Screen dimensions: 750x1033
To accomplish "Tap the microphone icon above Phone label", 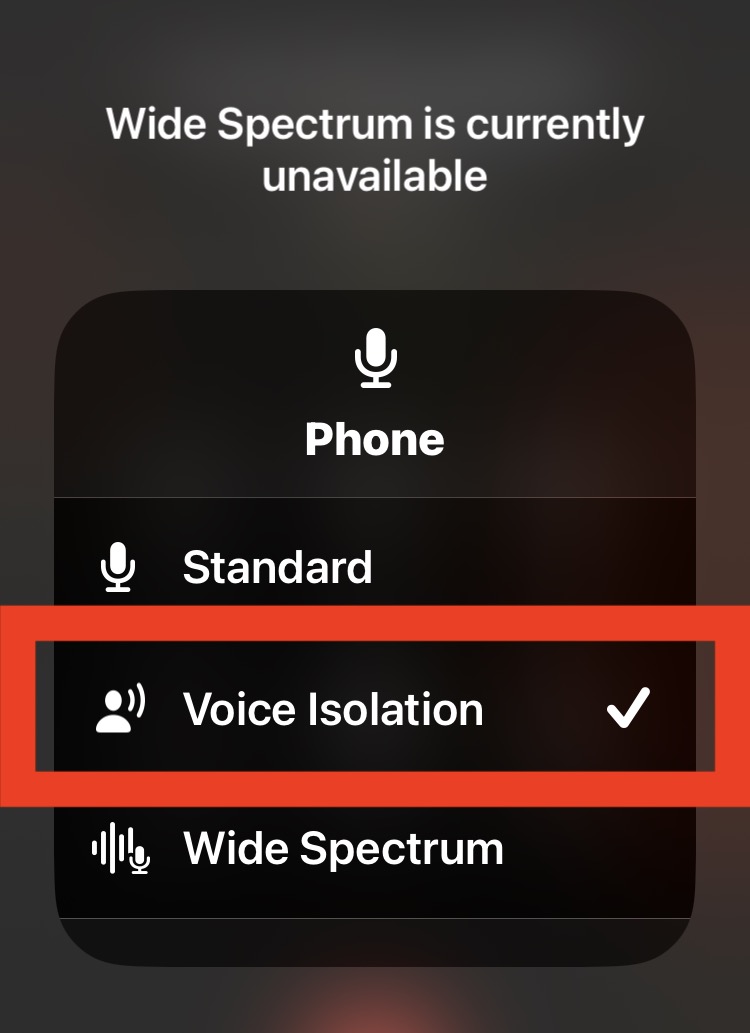I will pyautogui.click(x=375, y=360).
